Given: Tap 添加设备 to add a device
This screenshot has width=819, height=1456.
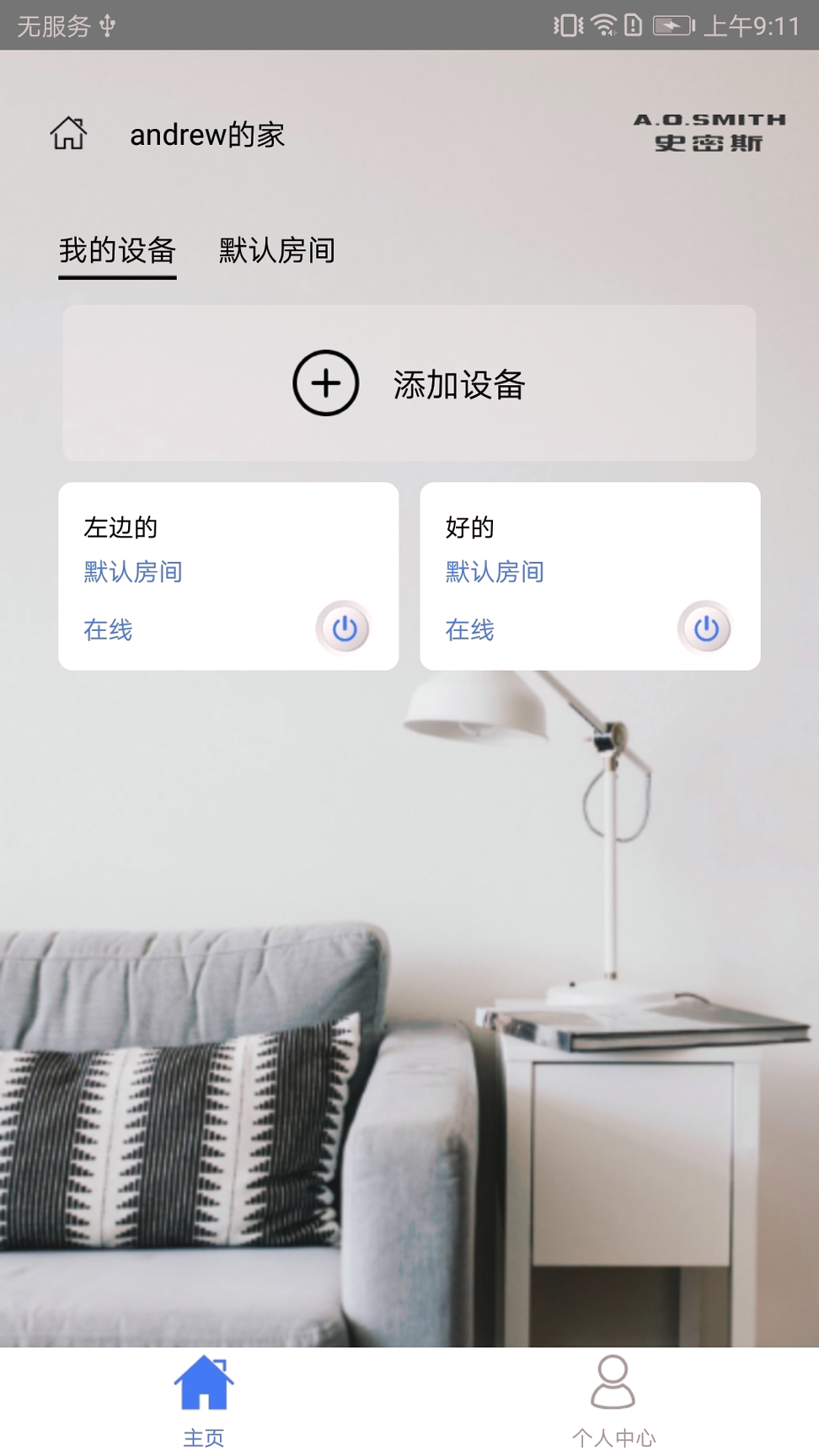Looking at the screenshot, I should [409, 383].
